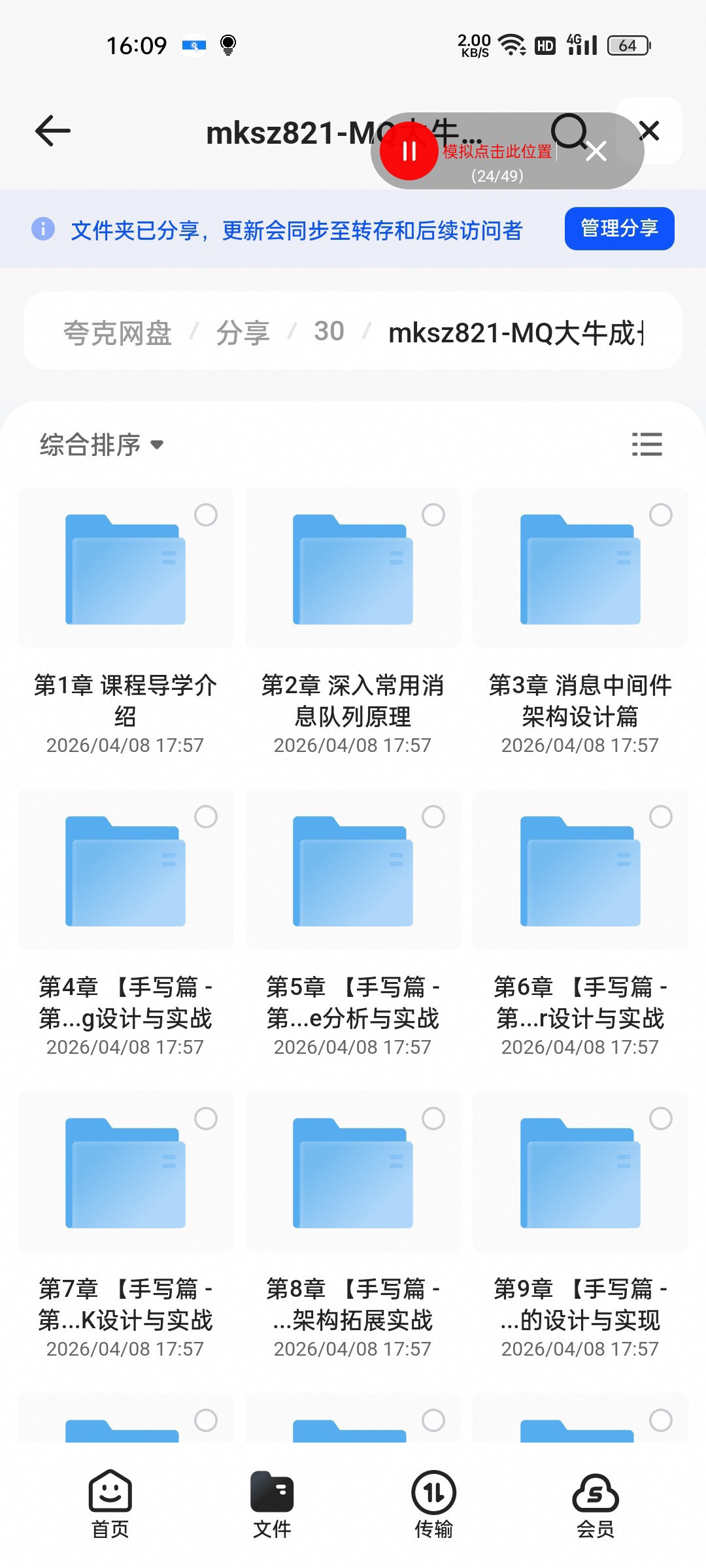Open the 第9章 folder
Screen dimensions: 706x1568
coord(580,1224)
